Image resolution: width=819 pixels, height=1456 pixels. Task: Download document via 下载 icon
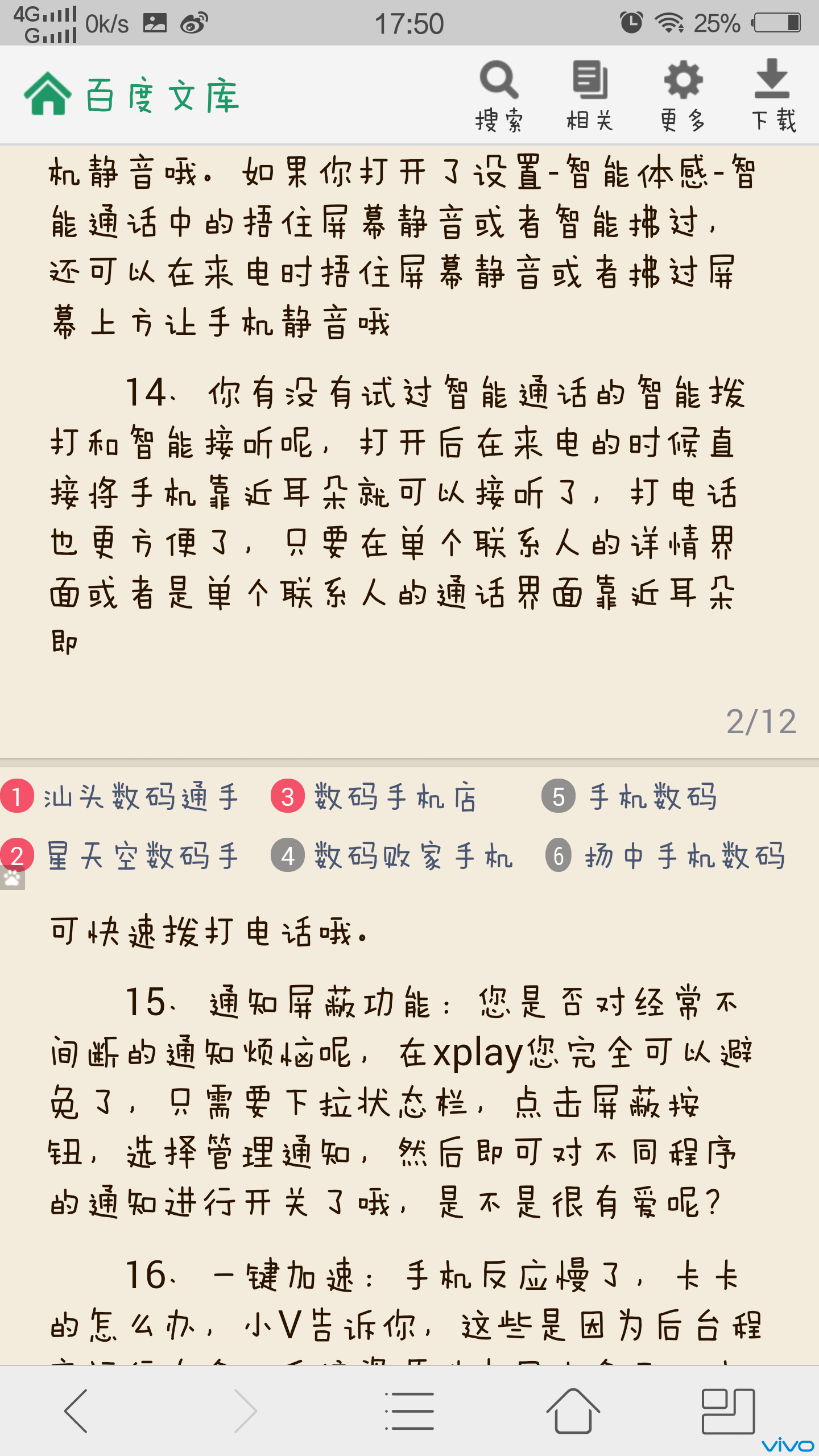(771, 94)
